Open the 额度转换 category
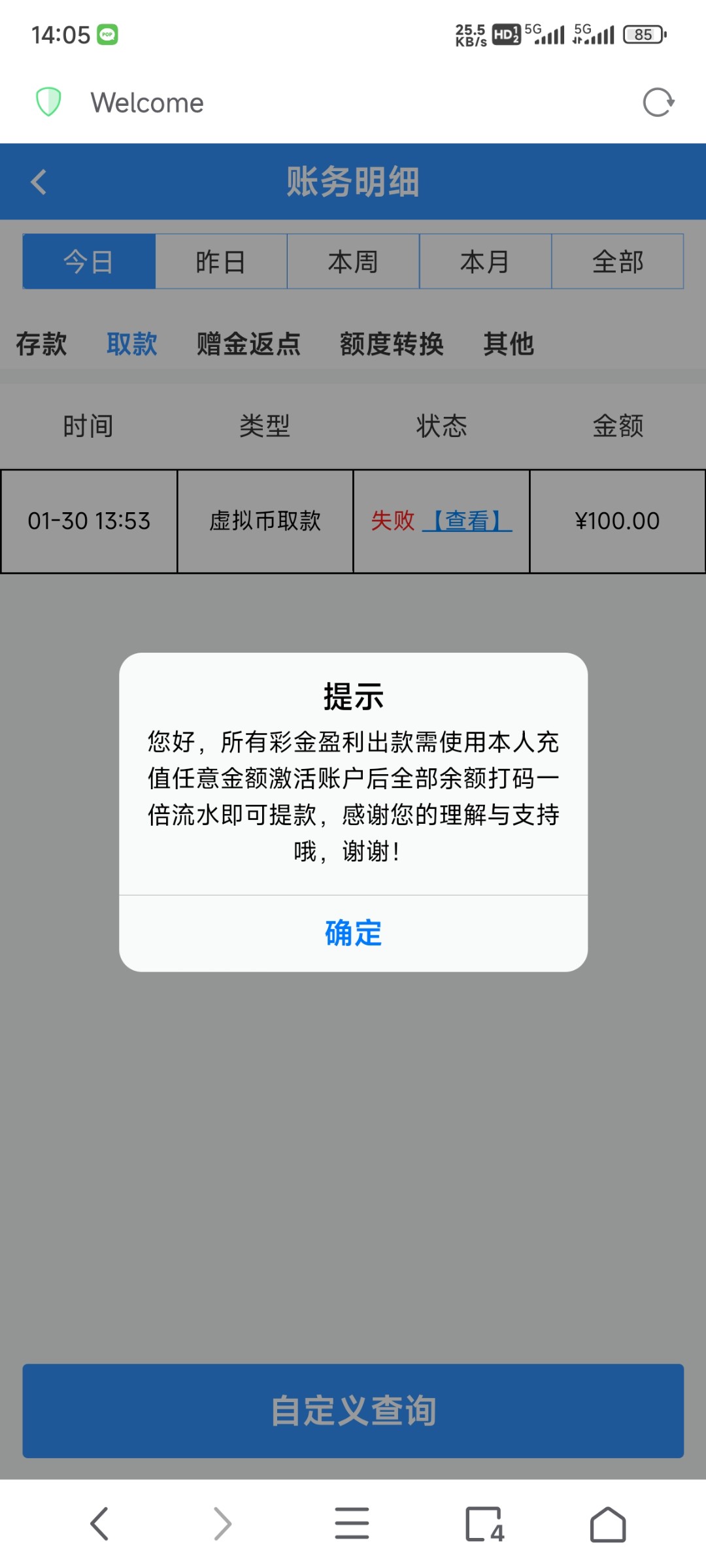This screenshot has width=706, height=1568. click(392, 344)
